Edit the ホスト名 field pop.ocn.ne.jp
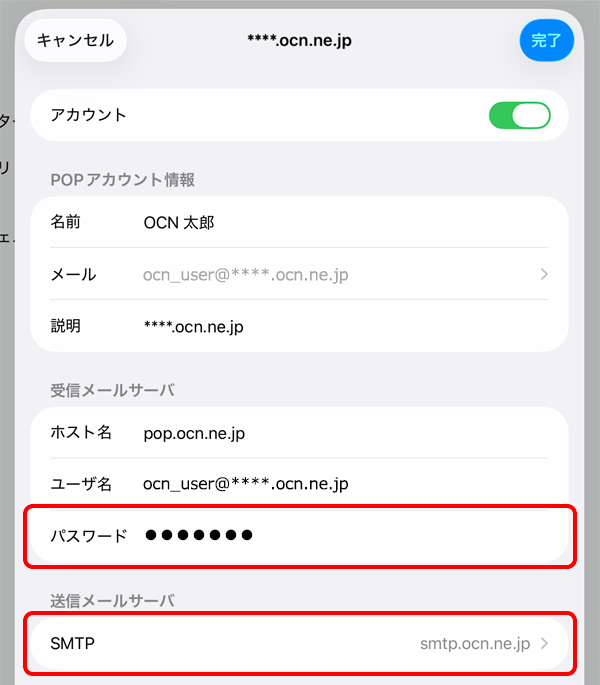 (300, 433)
